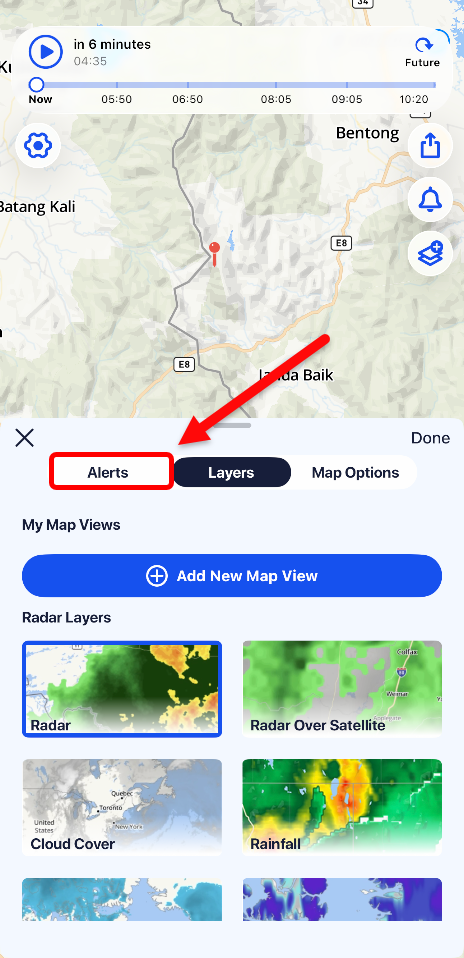Close the layers panel with X

24,437
